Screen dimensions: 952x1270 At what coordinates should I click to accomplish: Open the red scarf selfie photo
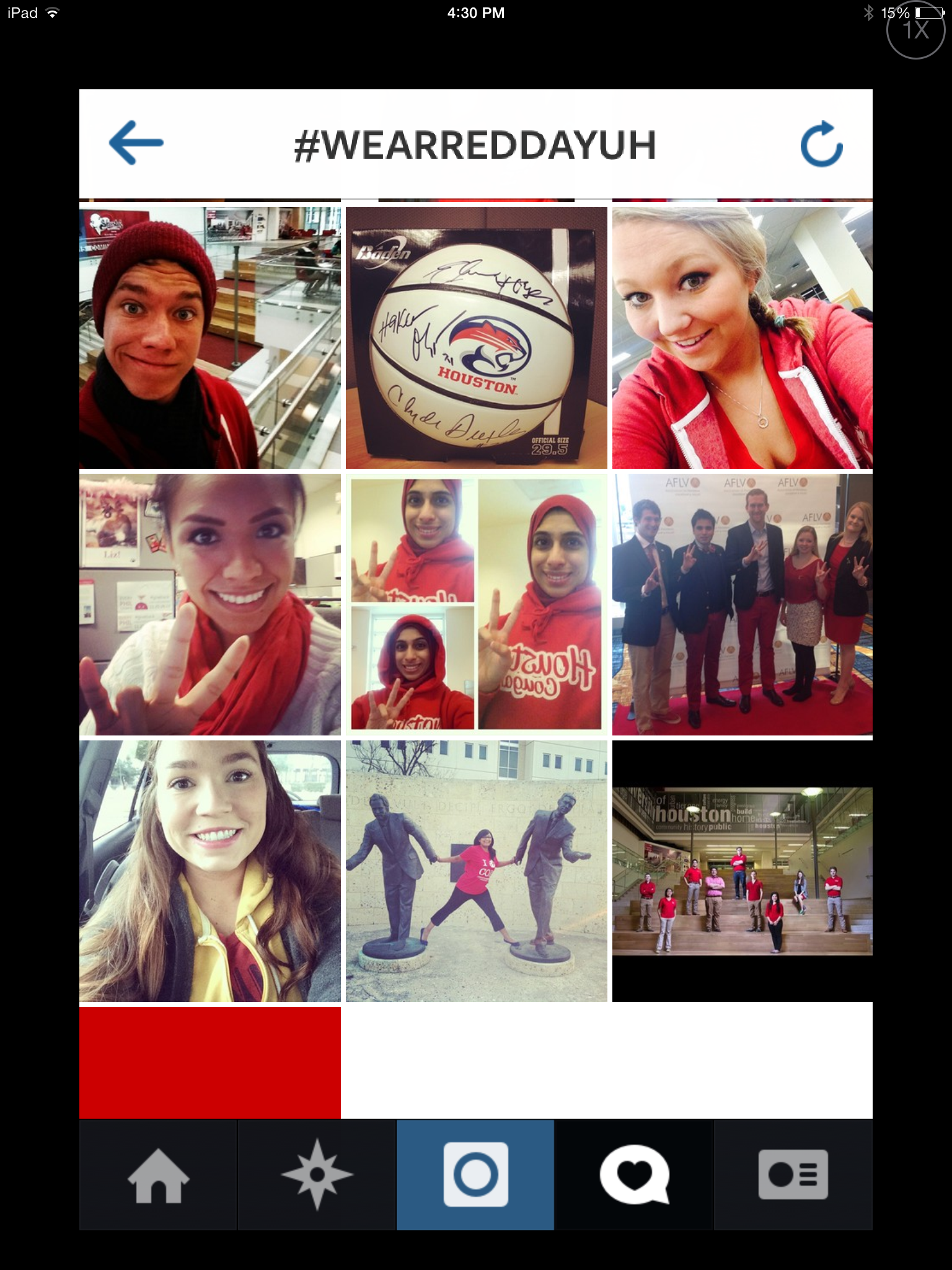(210, 605)
